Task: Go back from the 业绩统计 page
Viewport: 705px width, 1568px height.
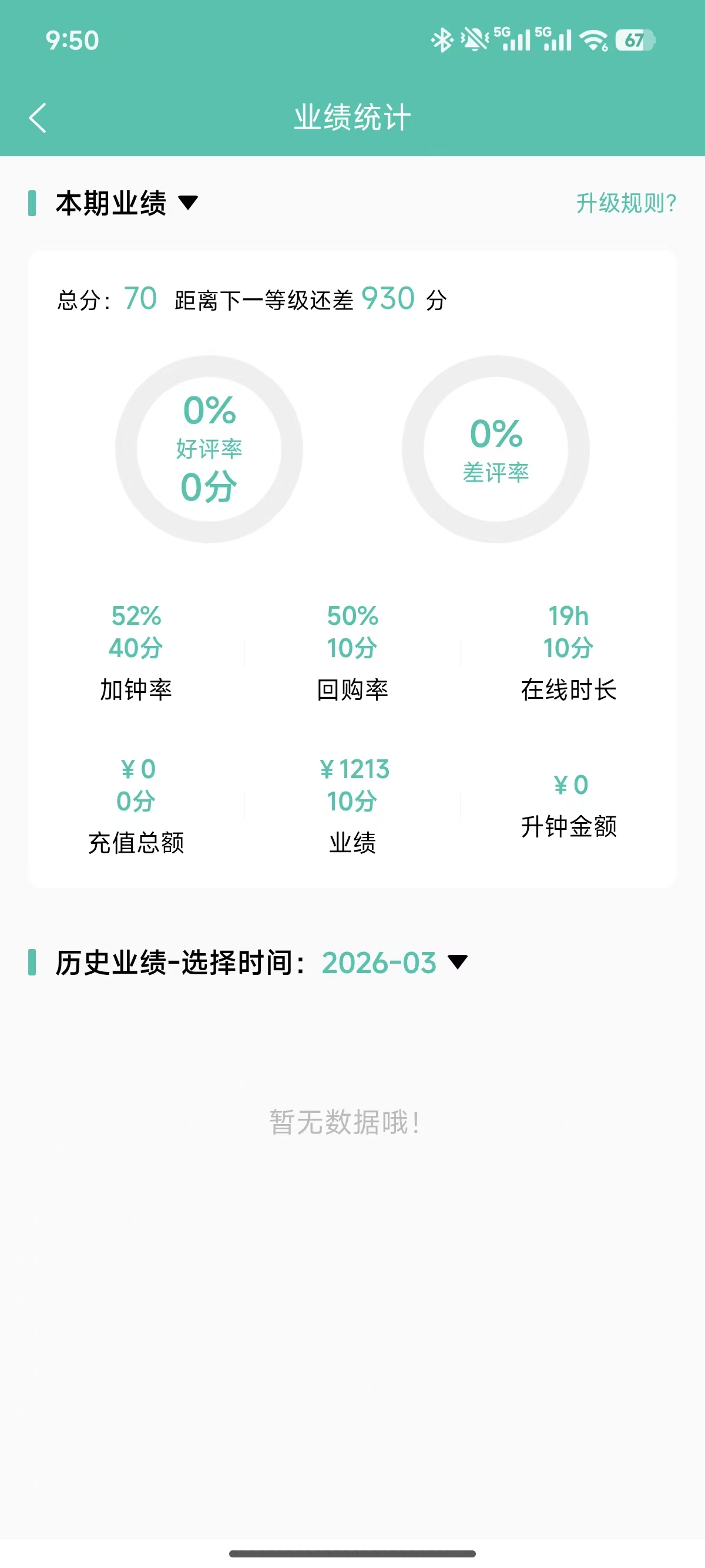Action: 38,117
